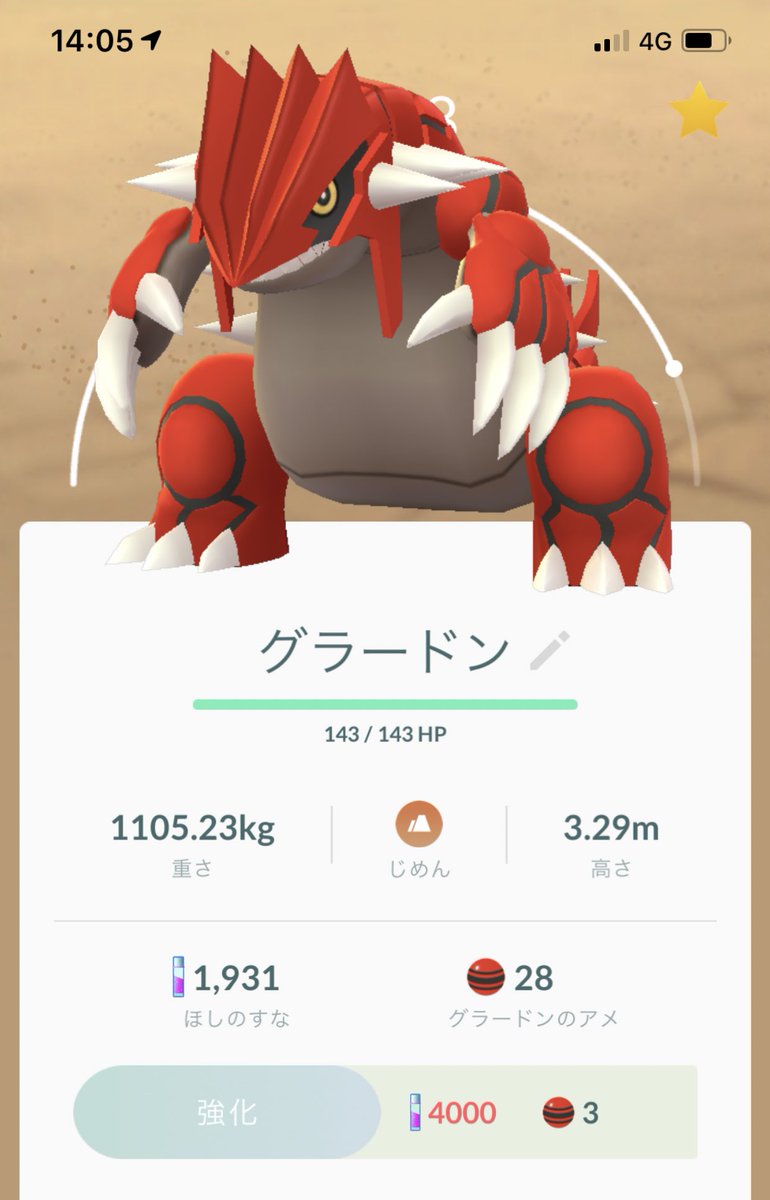Image resolution: width=770 pixels, height=1200 pixels.
Task: Tap the 強化 power up button
Action: (x=228, y=1112)
